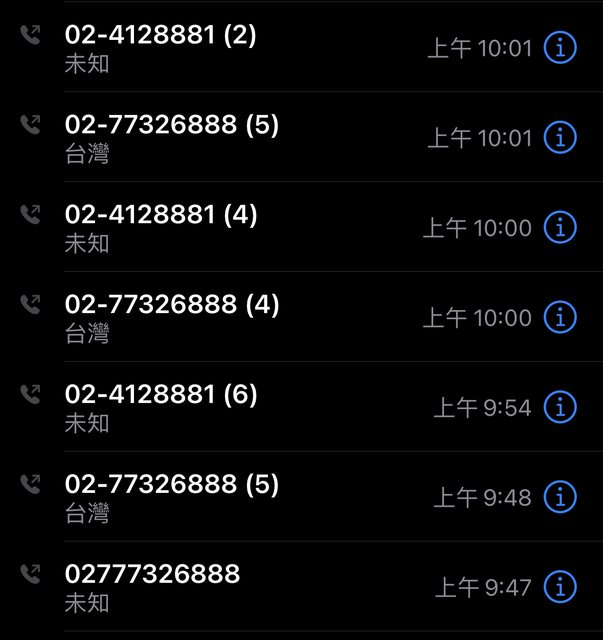This screenshot has height=640, width=603.
Task: Open info for 02777326888
Action: pyautogui.click(x=560, y=585)
